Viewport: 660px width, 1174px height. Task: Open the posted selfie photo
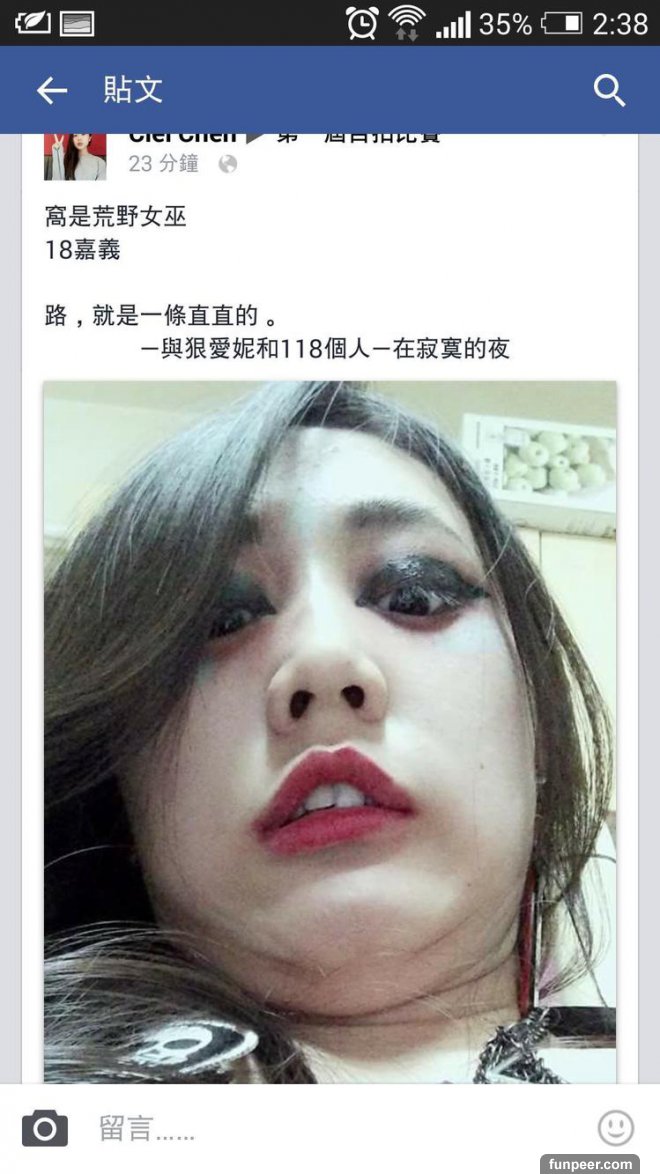329,730
